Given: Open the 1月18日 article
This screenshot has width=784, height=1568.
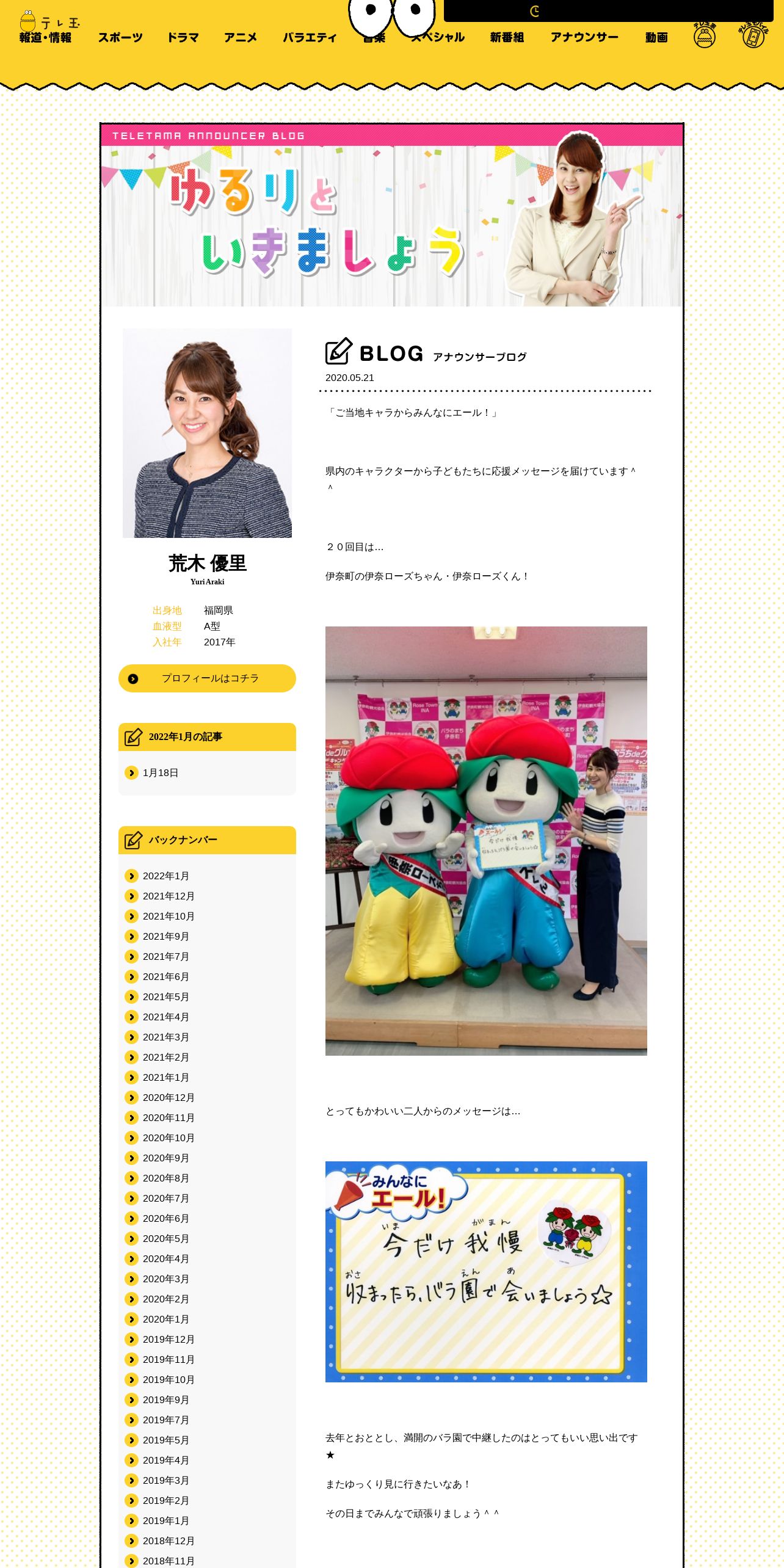Looking at the screenshot, I should click(160, 773).
